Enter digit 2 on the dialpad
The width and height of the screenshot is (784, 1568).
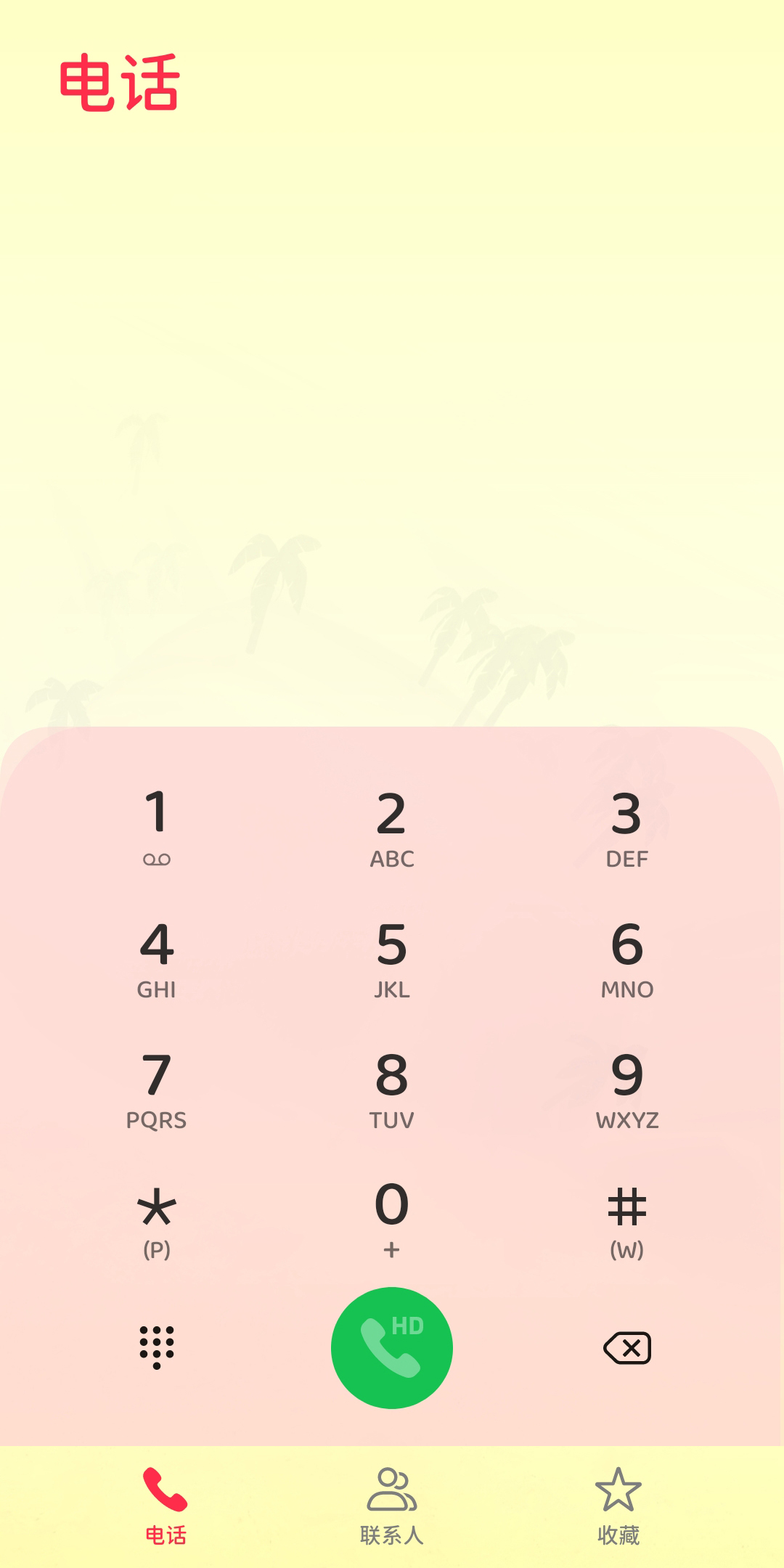[x=392, y=828]
